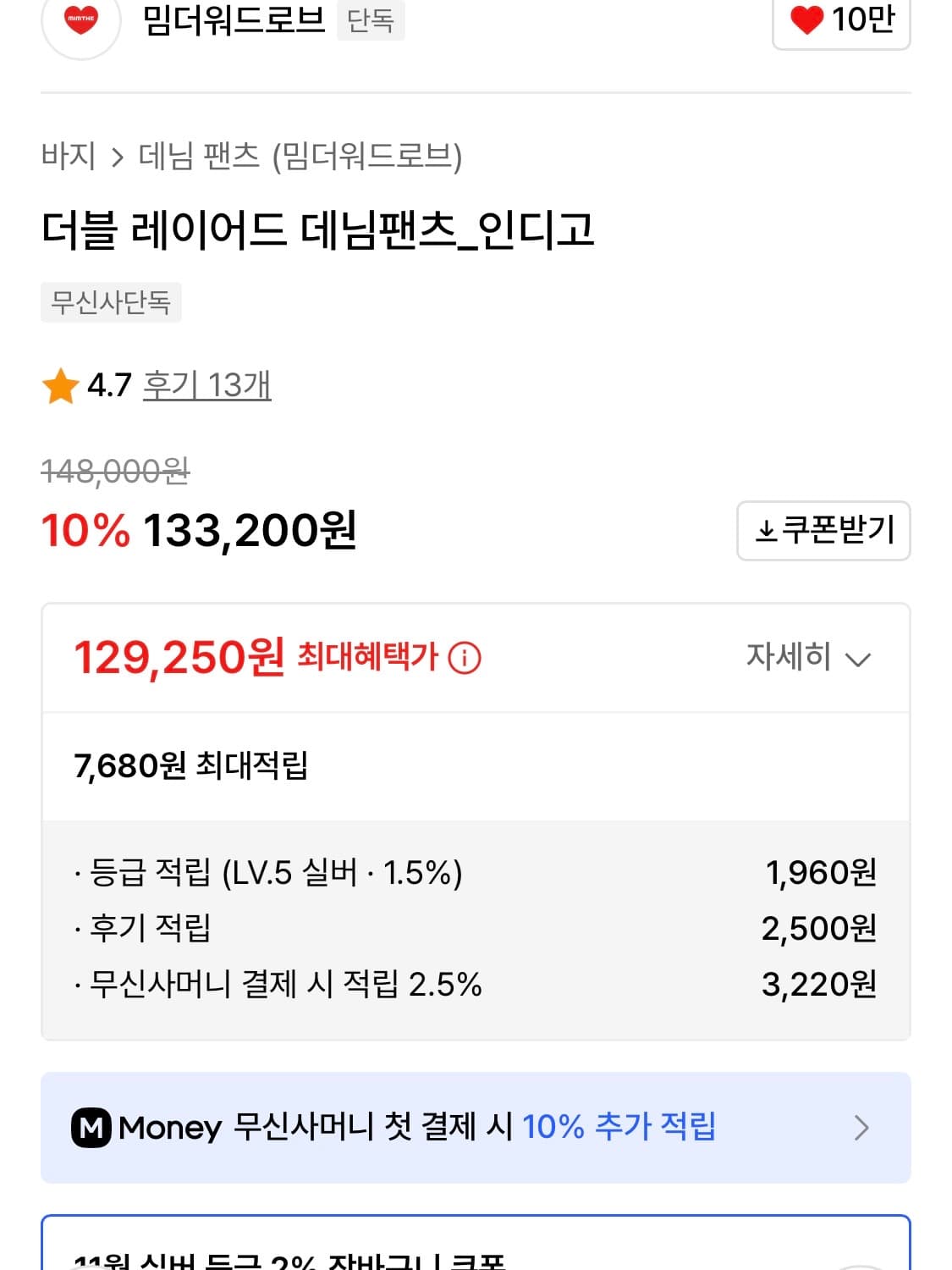Click the star icon beside the 4.7 rating
The width and height of the screenshot is (952, 1270).
[59, 385]
